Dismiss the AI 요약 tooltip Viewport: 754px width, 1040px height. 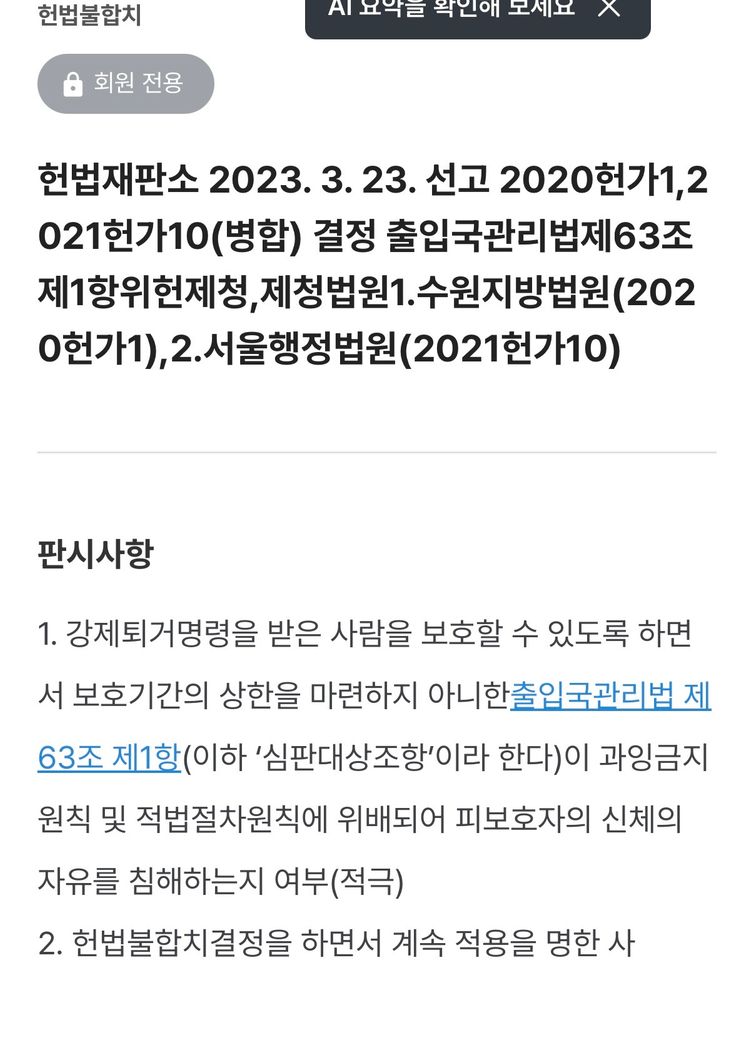coord(609,8)
